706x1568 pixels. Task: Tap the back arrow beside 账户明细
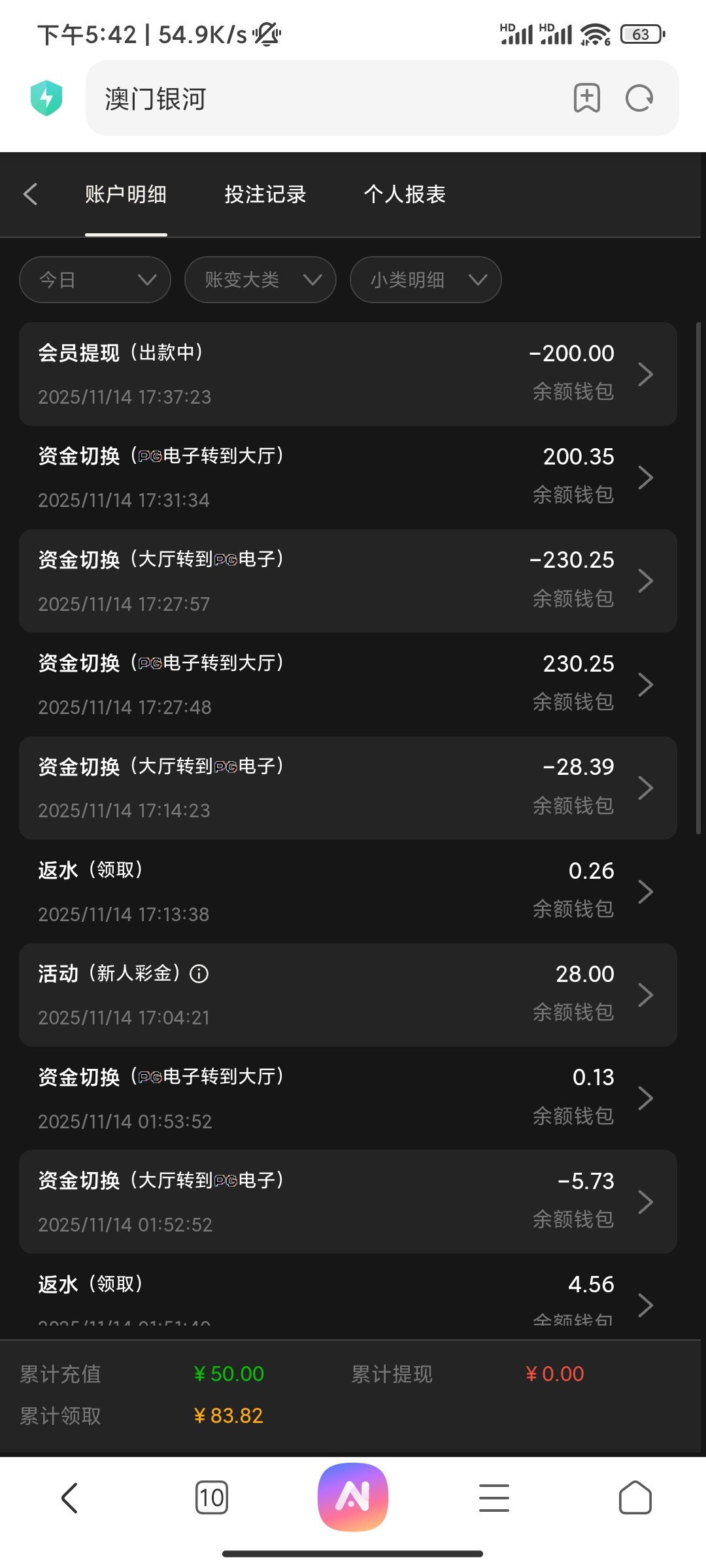[31, 194]
